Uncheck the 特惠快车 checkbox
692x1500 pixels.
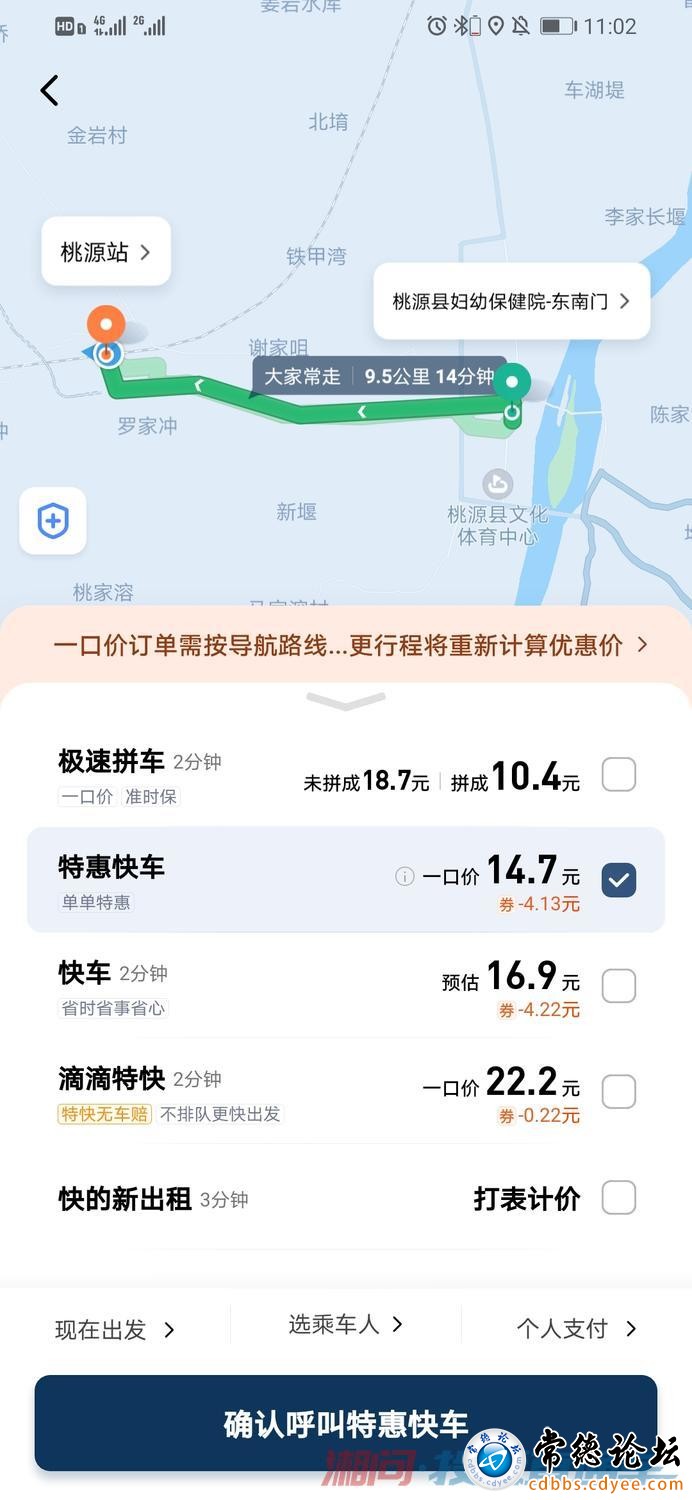point(618,880)
